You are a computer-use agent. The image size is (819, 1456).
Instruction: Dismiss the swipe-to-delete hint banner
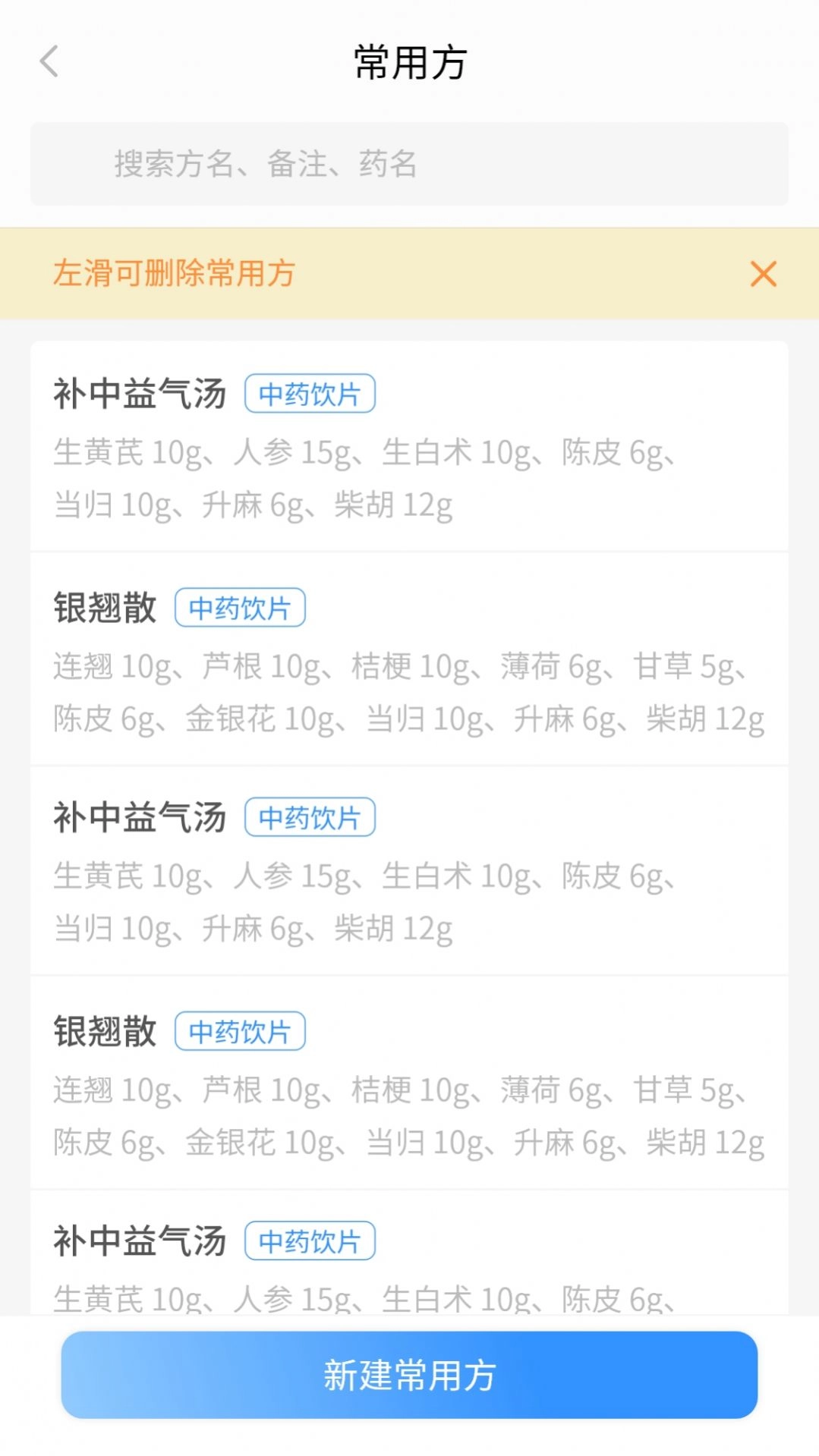pyautogui.click(x=764, y=275)
